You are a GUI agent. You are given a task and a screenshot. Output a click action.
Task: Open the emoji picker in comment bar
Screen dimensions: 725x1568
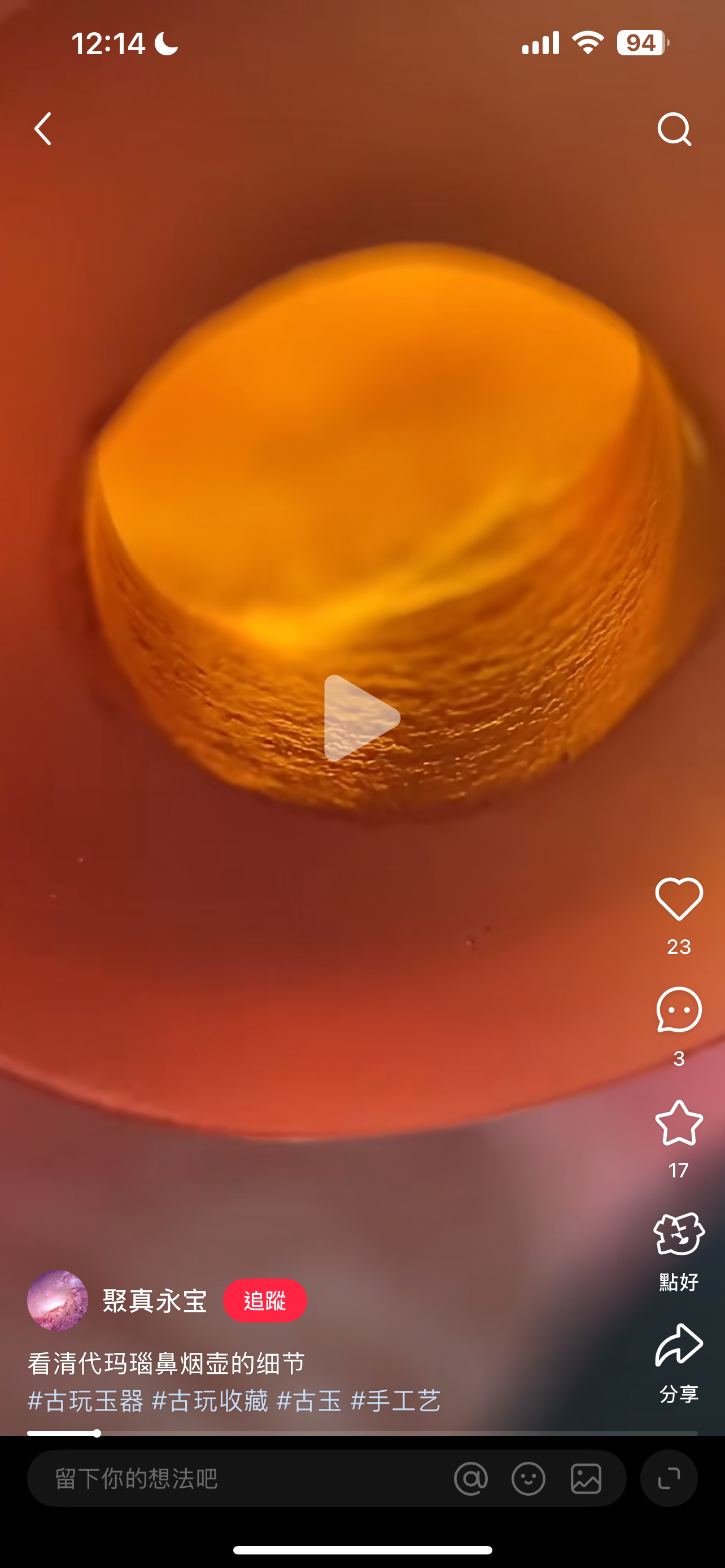click(528, 1478)
